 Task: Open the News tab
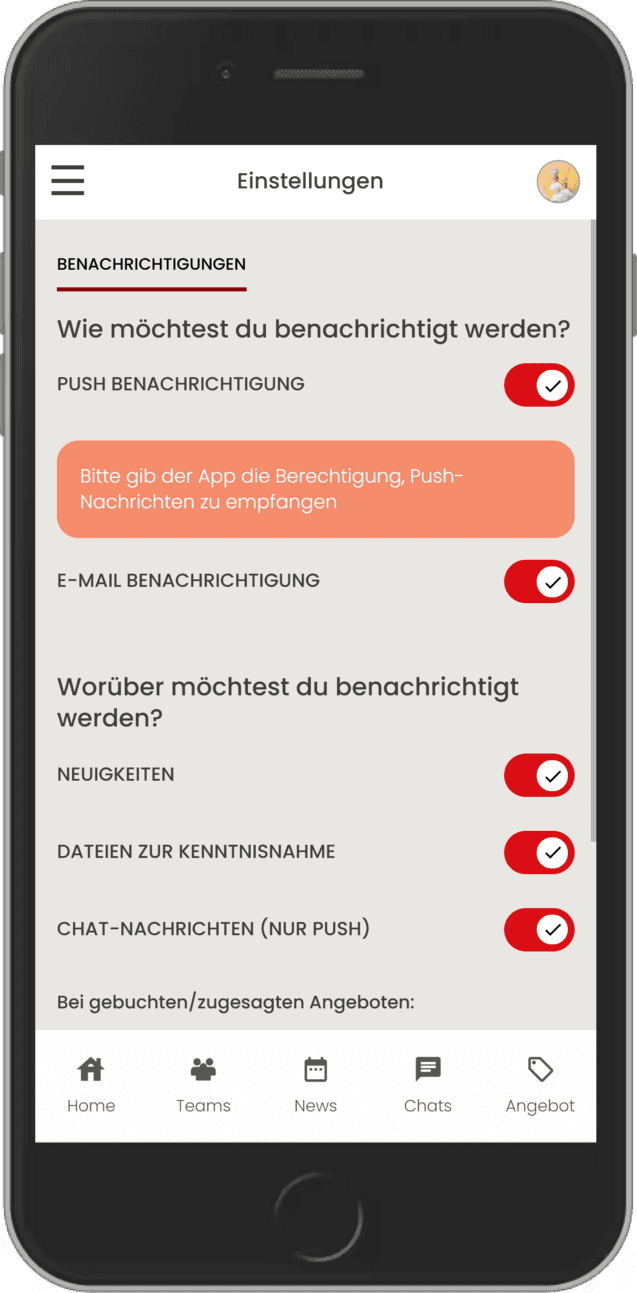coord(315,1084)
